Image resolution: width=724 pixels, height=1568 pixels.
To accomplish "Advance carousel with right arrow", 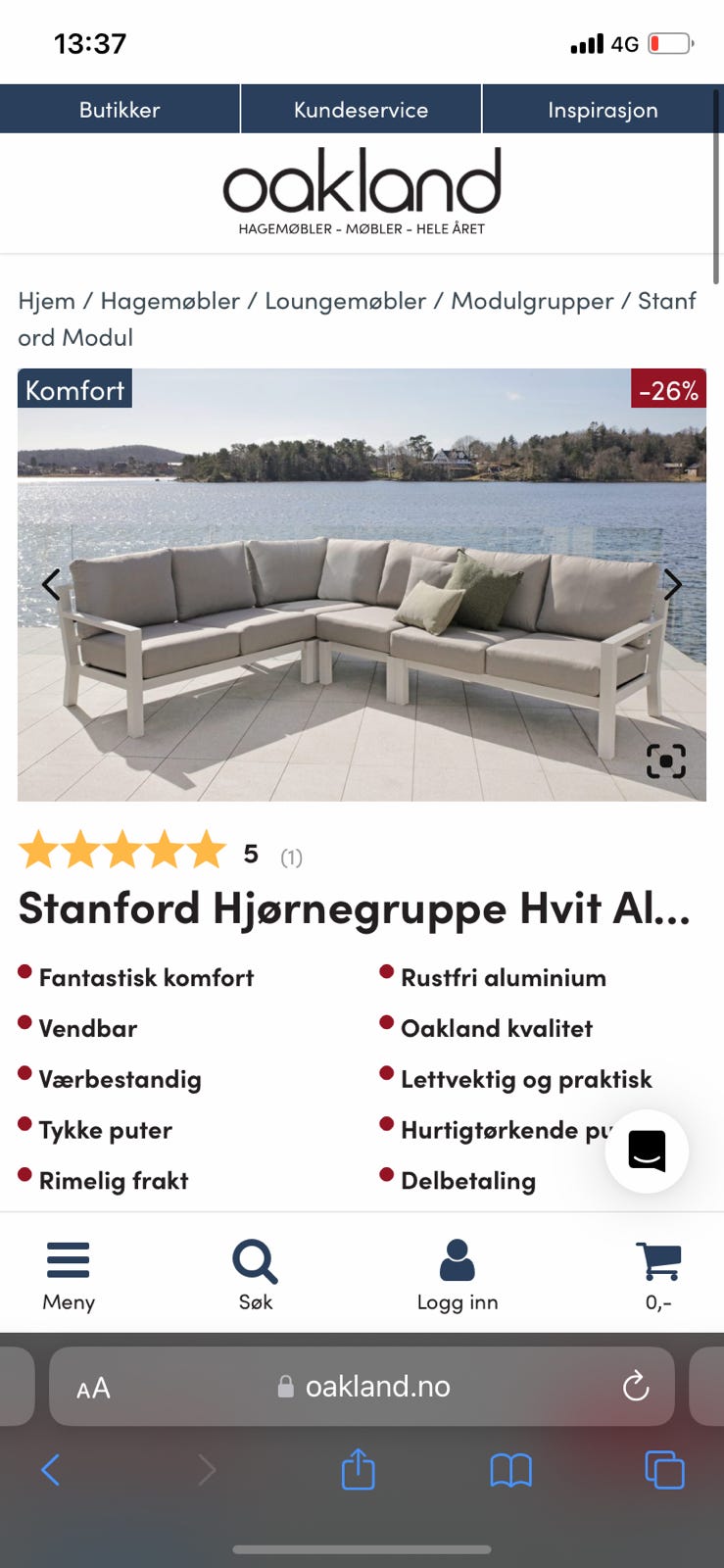I will coord(673,585).
